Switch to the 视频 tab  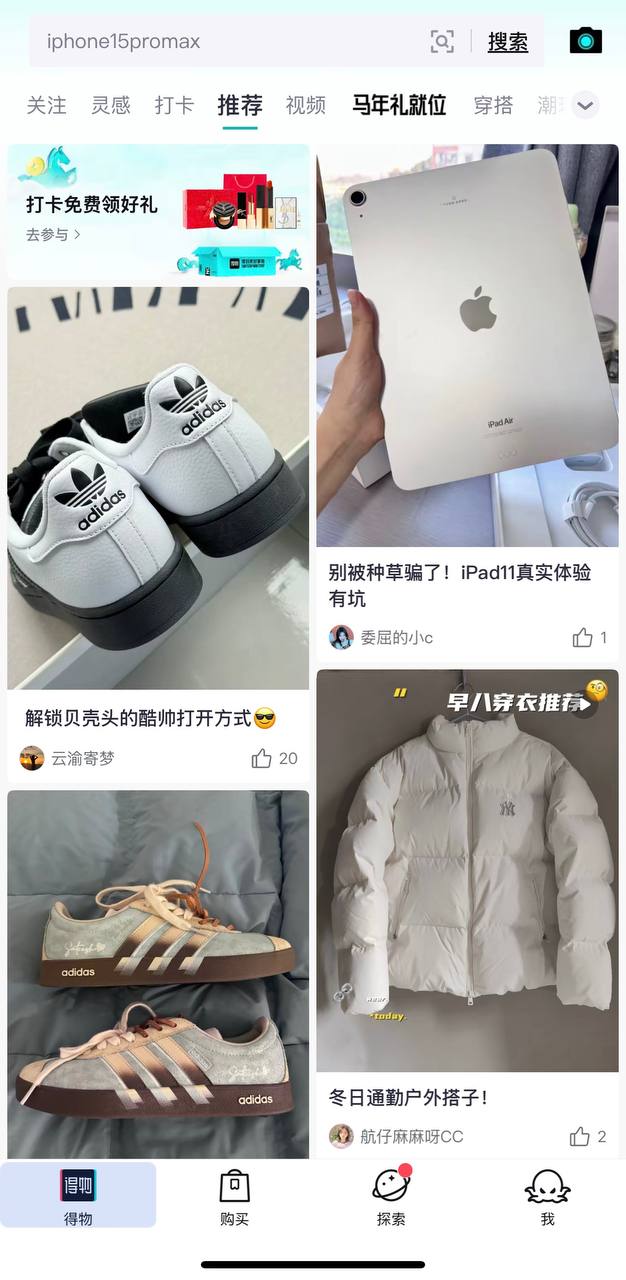306,105
